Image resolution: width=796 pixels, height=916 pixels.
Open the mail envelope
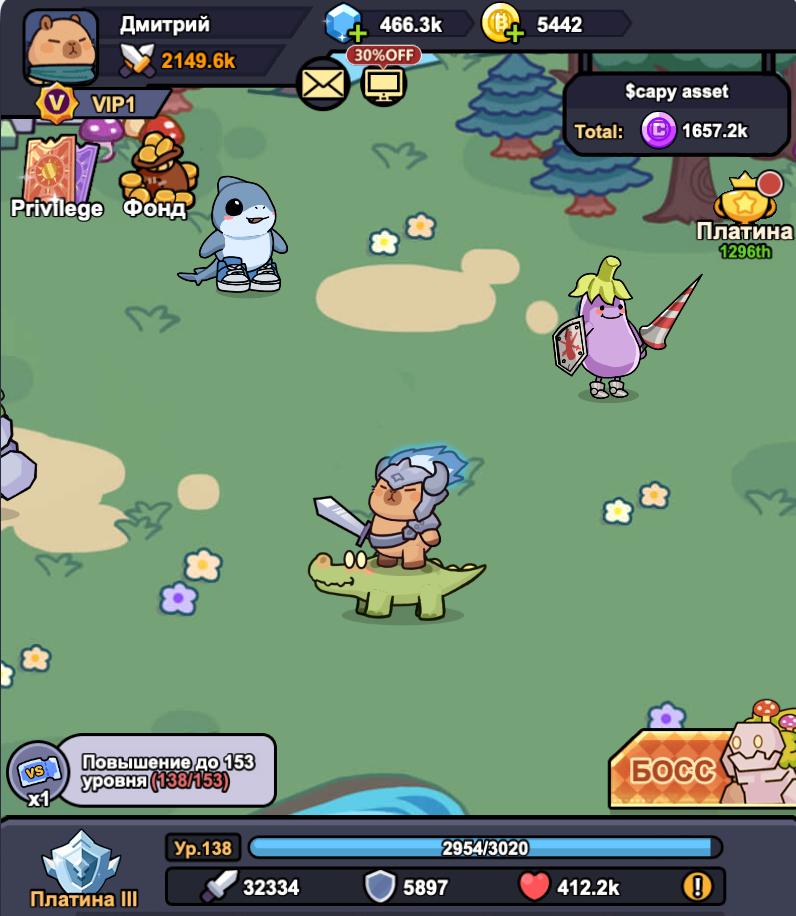click(x=323, y=84)
